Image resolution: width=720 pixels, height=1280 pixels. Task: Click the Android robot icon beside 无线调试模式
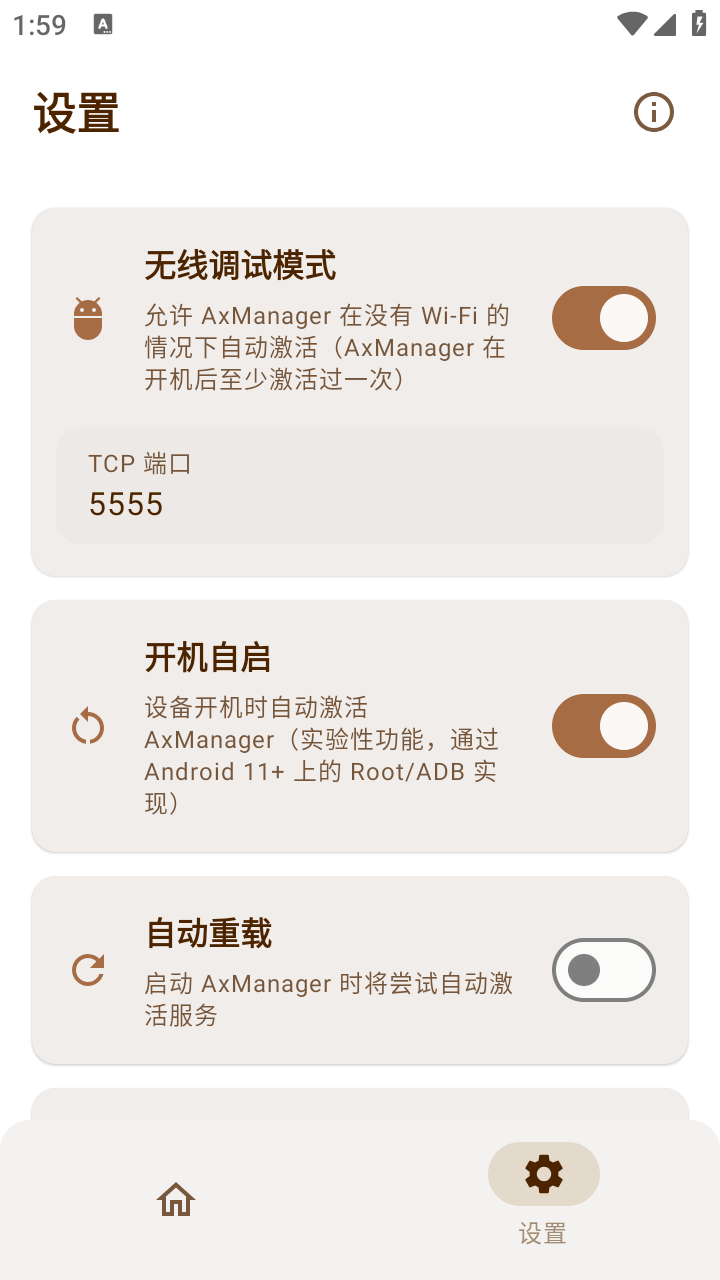(x=88, y=318)
